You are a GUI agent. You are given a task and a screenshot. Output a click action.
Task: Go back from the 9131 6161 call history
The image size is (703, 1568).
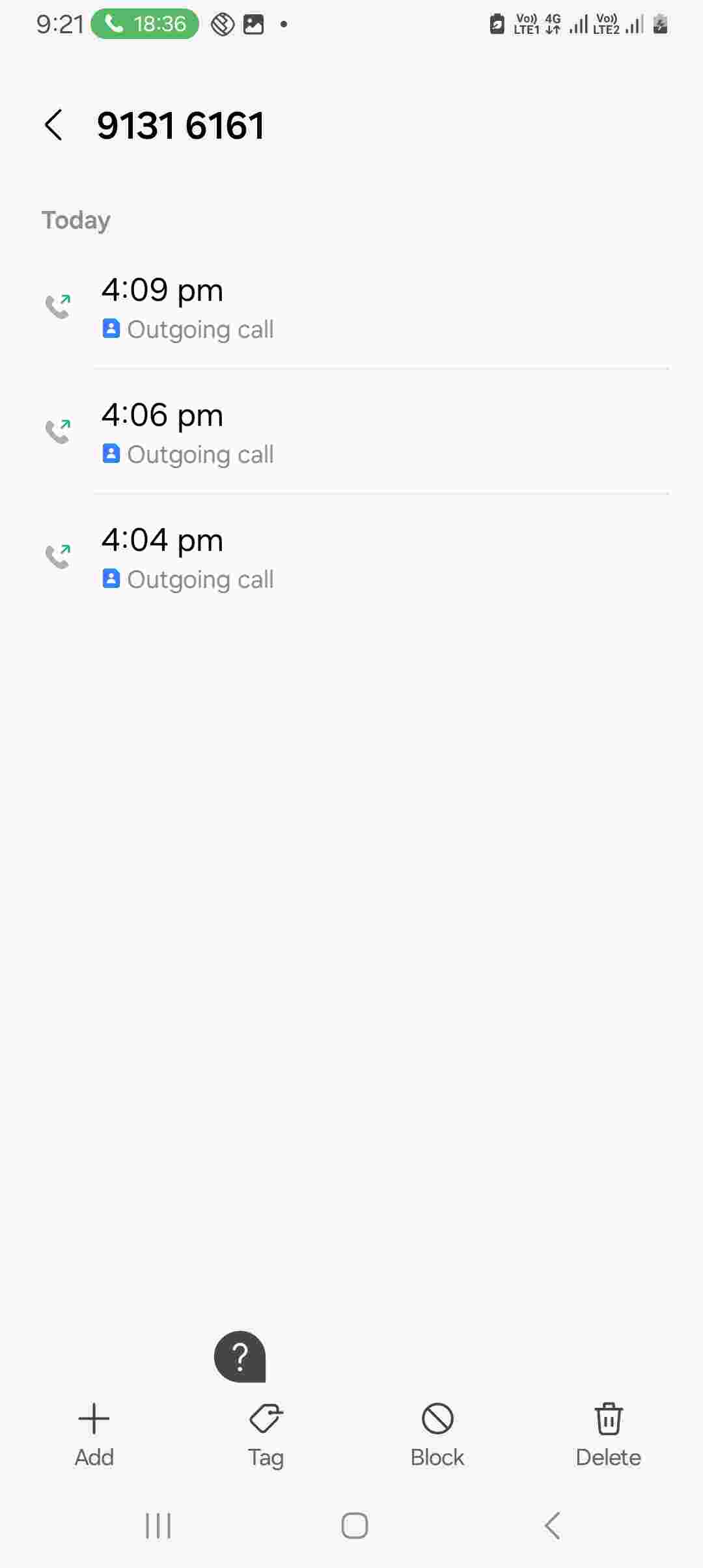53,125
